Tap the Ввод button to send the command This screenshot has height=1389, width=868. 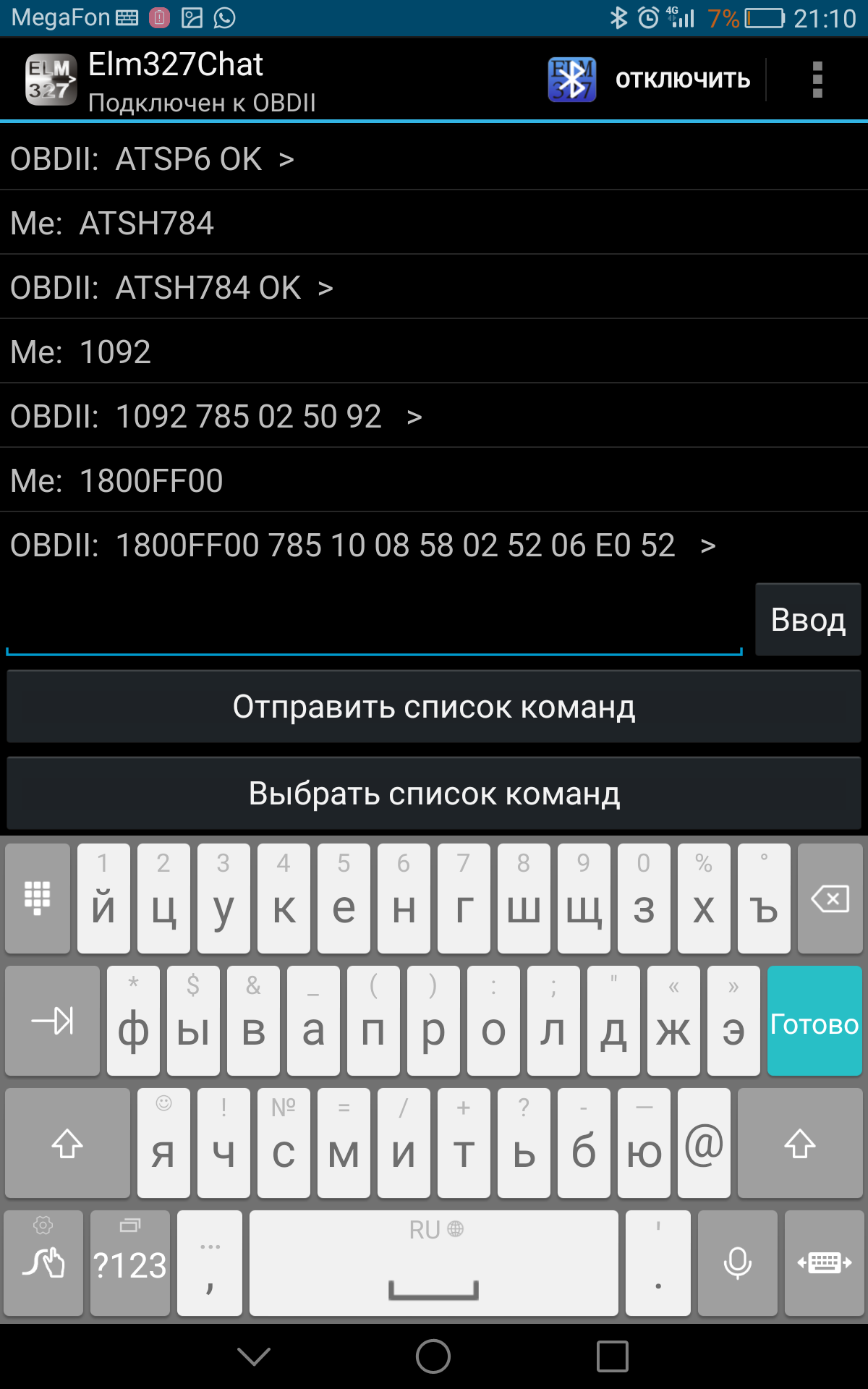(x=808, y=620)
